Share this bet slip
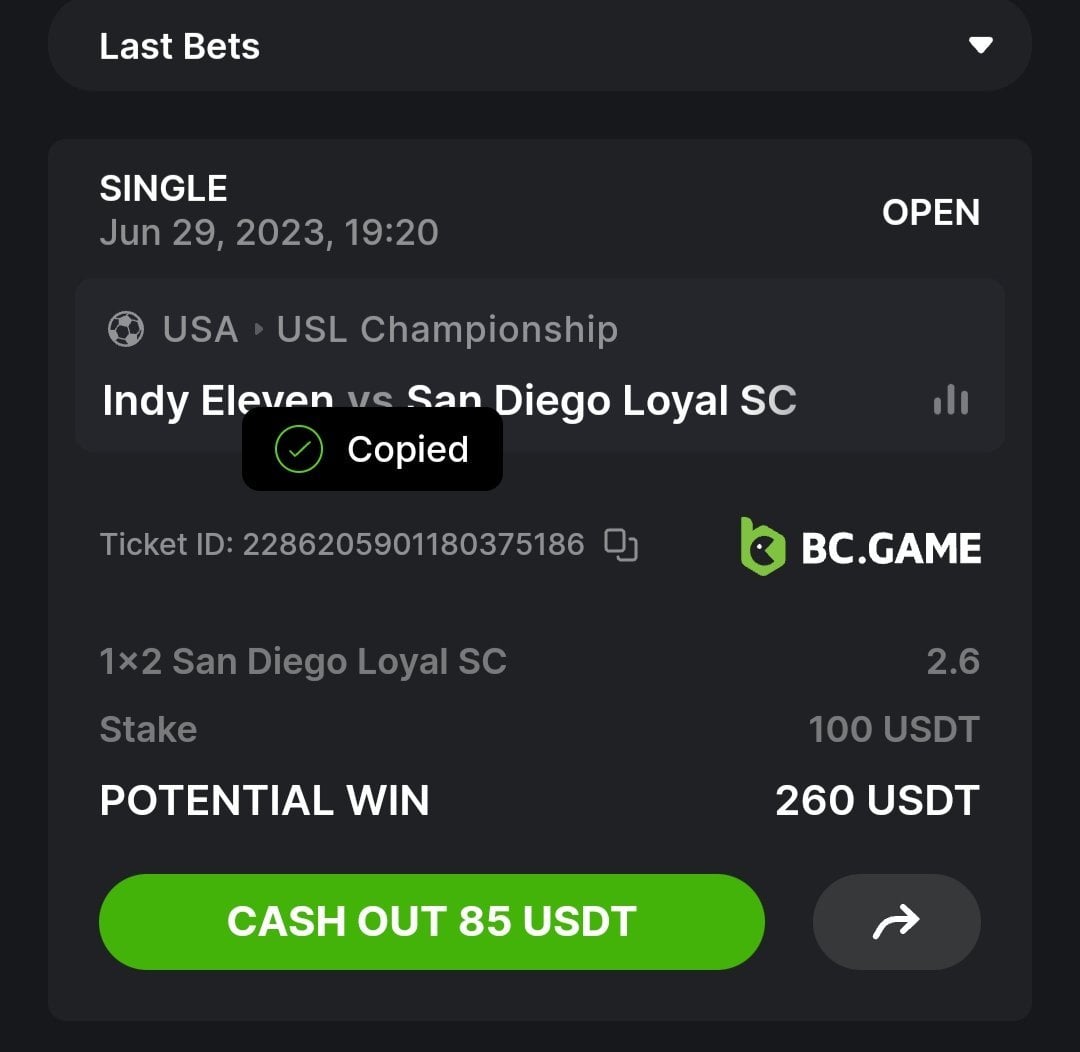This screenshot has height=1052, width=1080. click(x=896, y=922)
